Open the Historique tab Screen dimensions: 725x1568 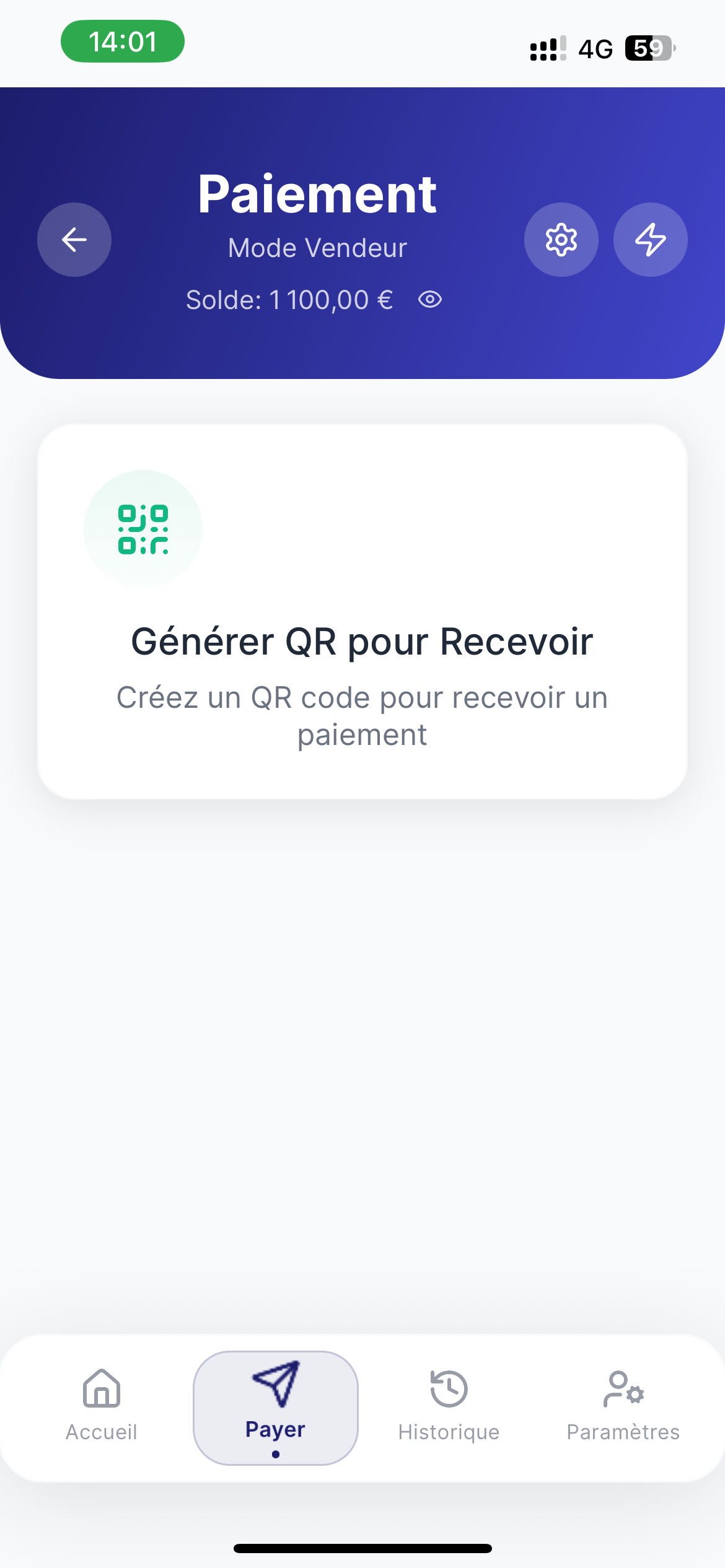[449, 1407]
